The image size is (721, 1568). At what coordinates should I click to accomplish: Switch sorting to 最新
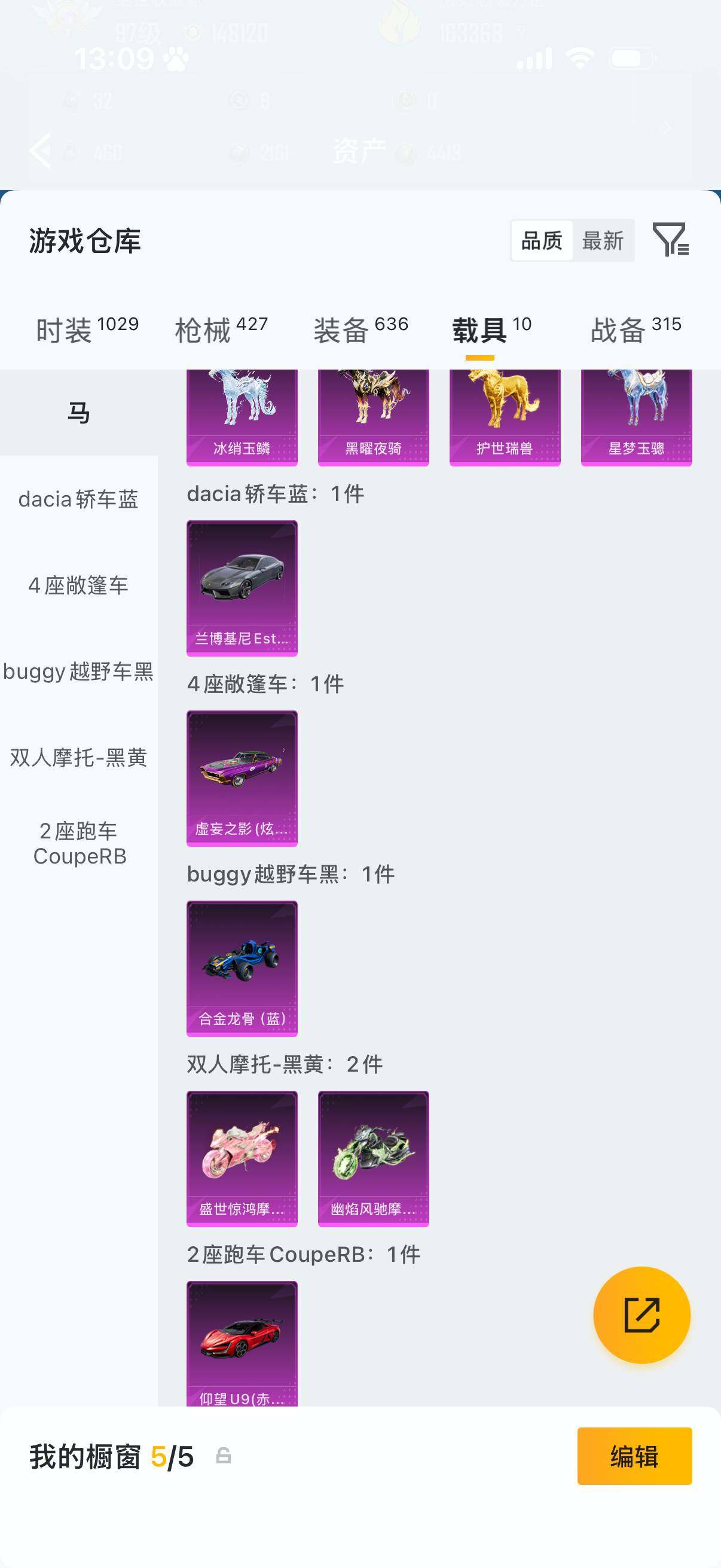[x=603, y=241]
